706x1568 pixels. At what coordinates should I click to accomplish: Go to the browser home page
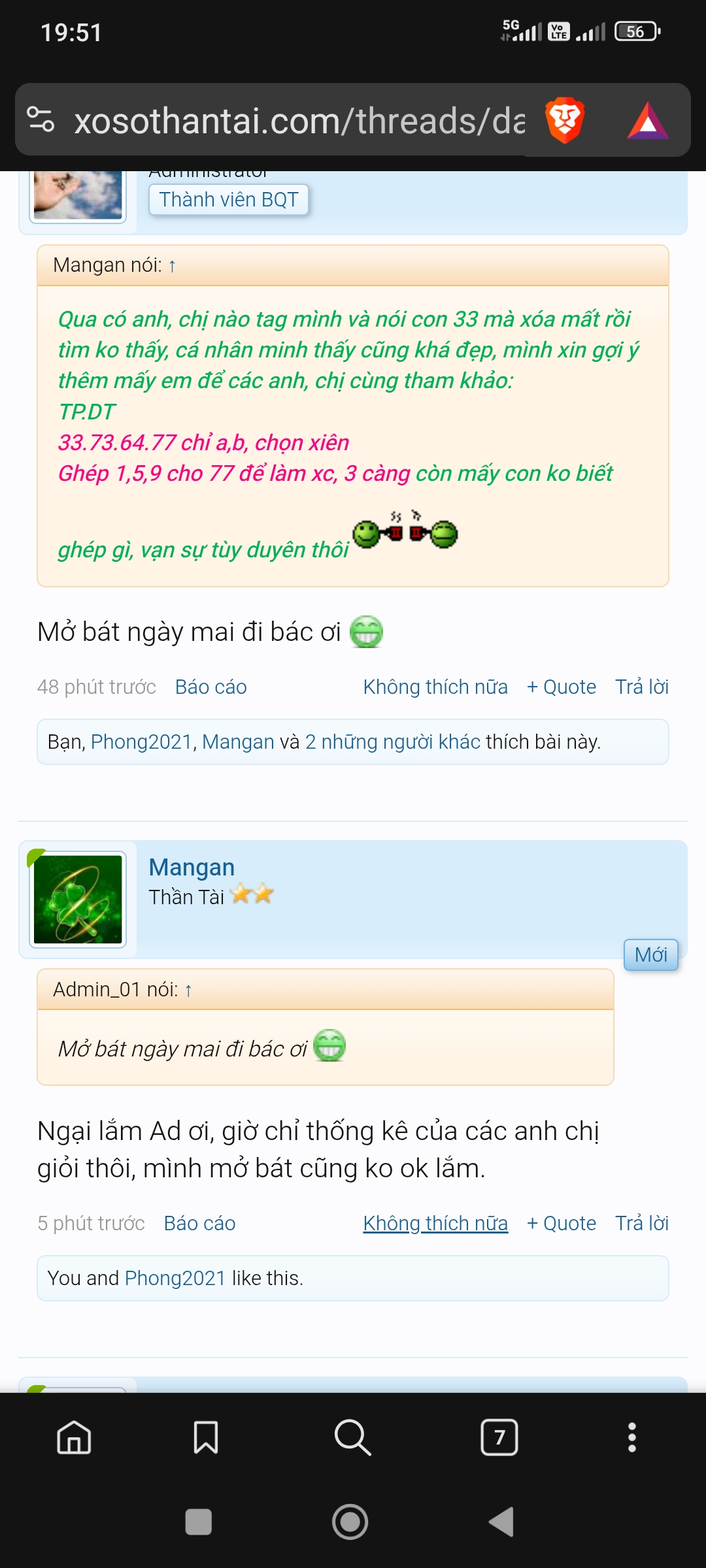(x=74, y=1437)
